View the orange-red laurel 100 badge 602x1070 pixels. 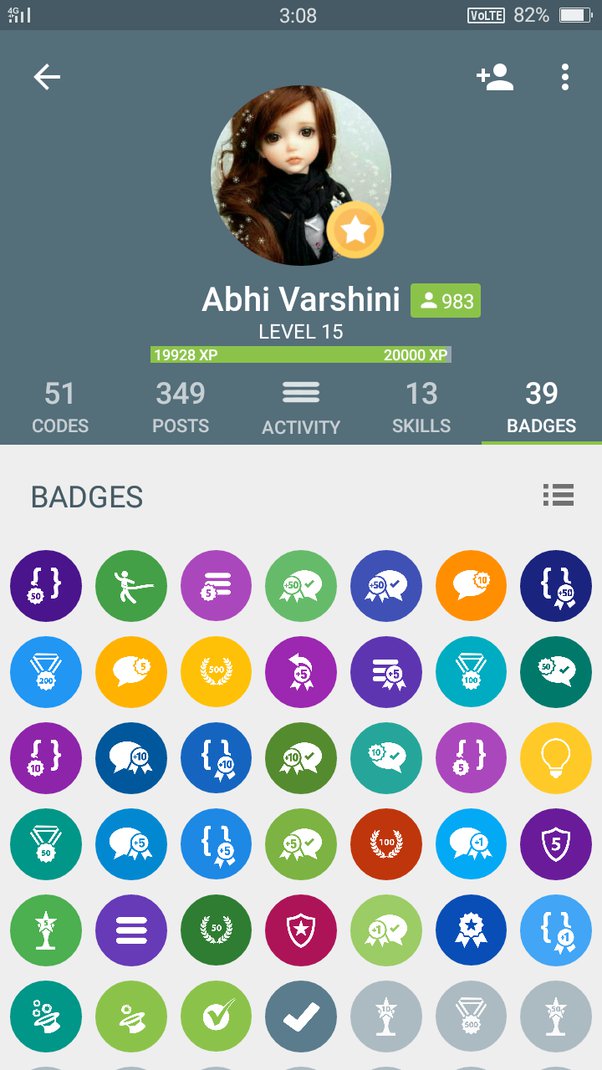click(x=386, y=844)
